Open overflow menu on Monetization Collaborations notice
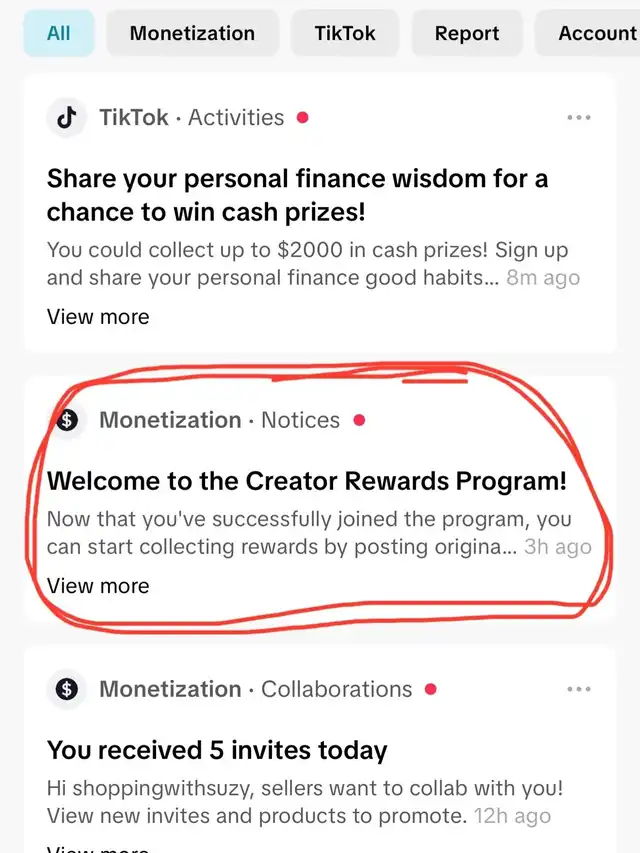This screenshot has height=853, width=640. pyautogui.click(x=579, y=689)
